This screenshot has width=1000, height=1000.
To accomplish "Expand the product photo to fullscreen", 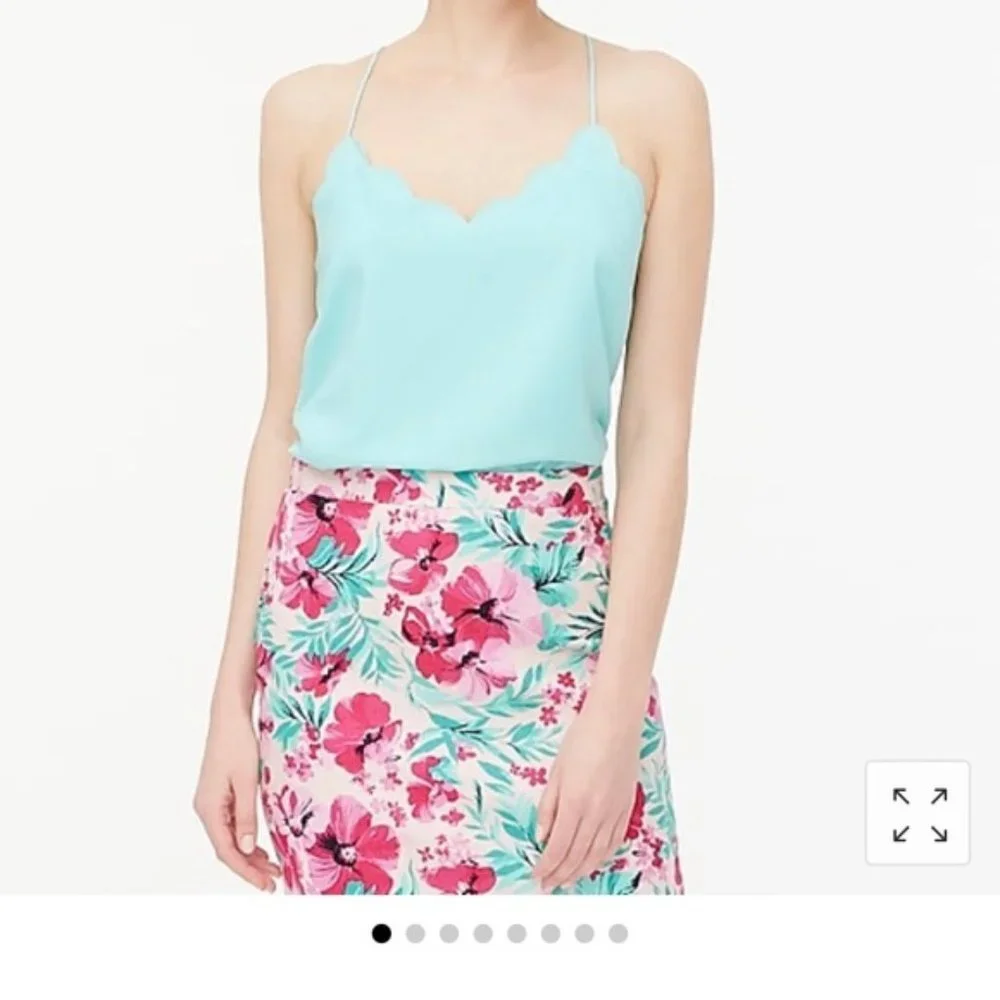I will point(918,812).
